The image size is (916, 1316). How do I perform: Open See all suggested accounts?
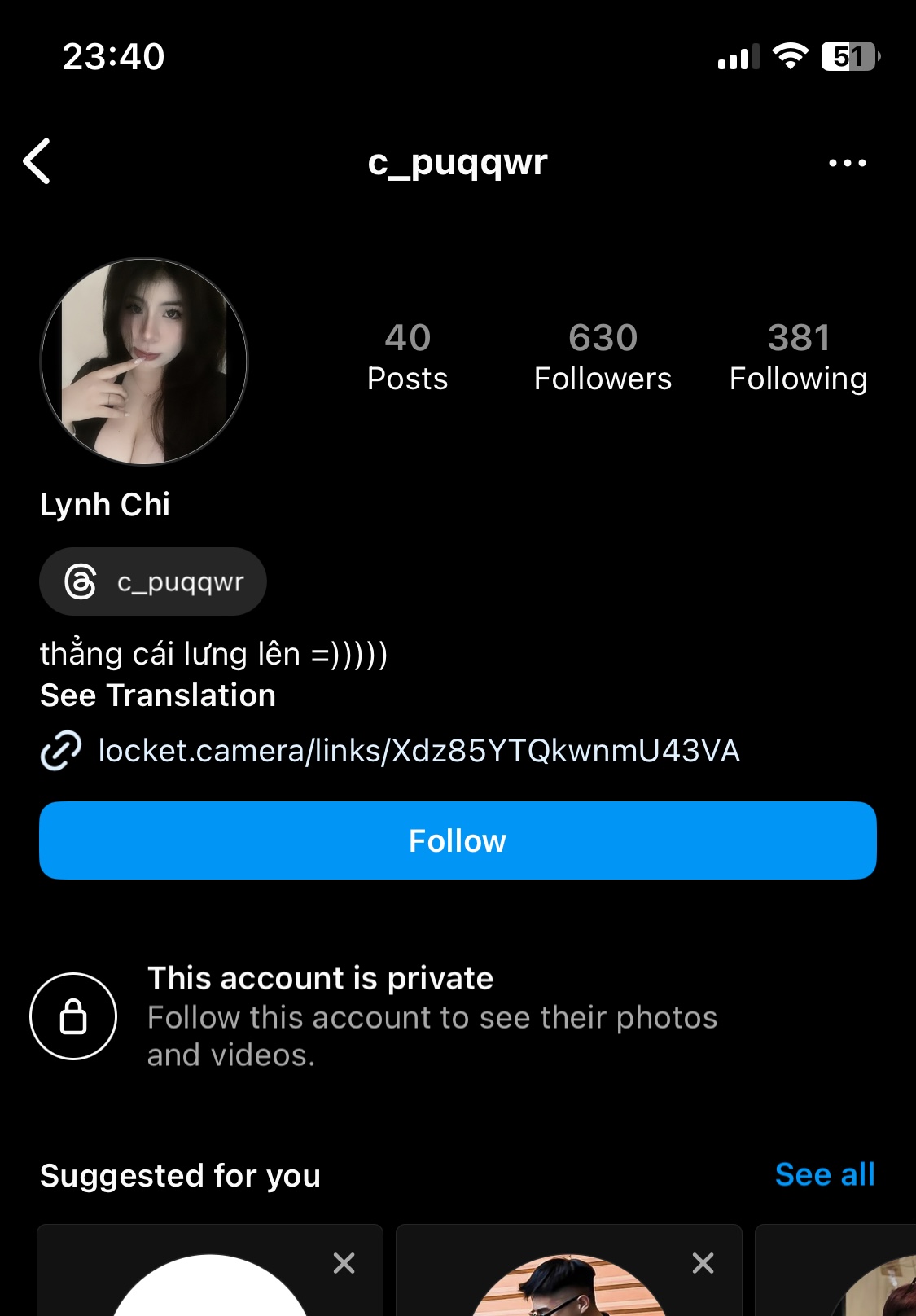click(824, 1174)
